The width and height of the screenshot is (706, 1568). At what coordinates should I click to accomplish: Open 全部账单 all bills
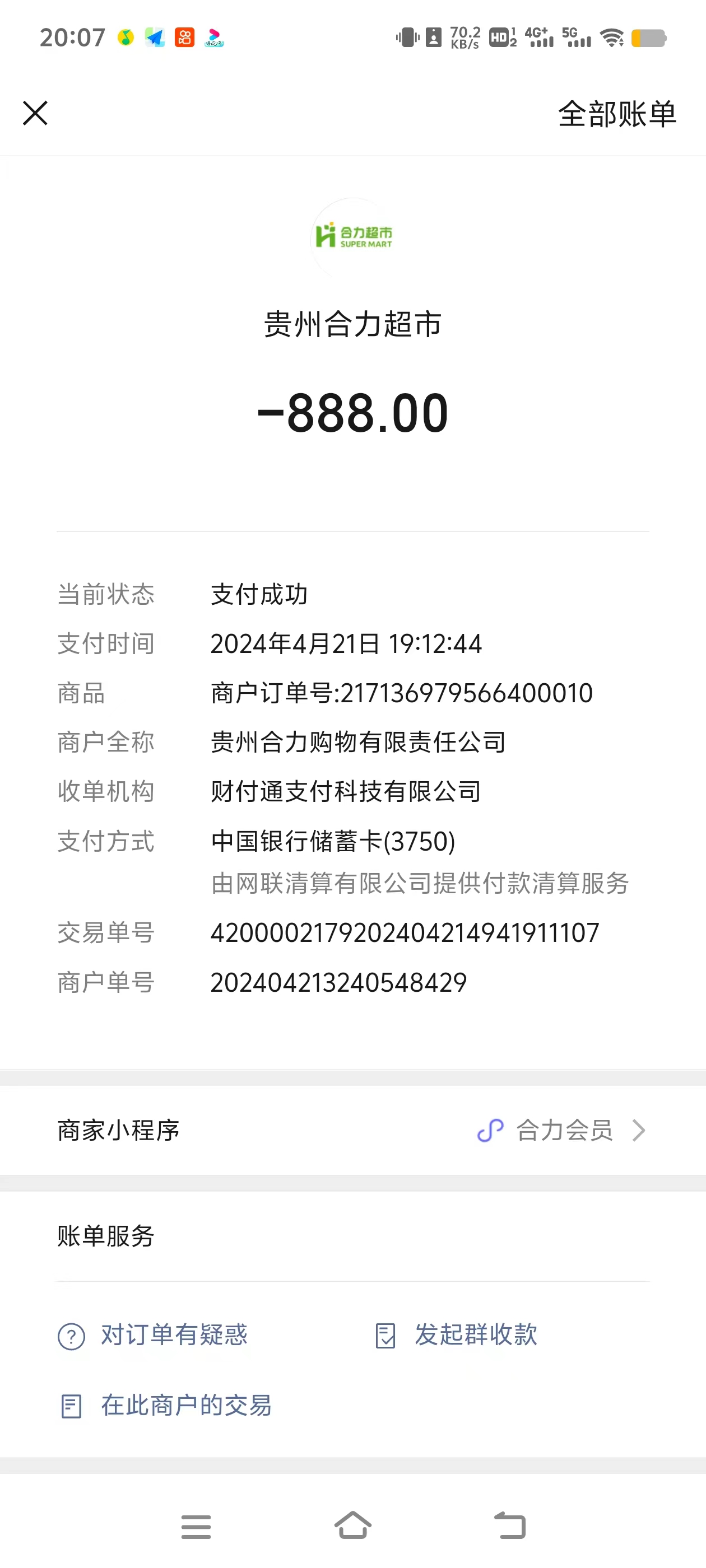(x=616, y=114)
